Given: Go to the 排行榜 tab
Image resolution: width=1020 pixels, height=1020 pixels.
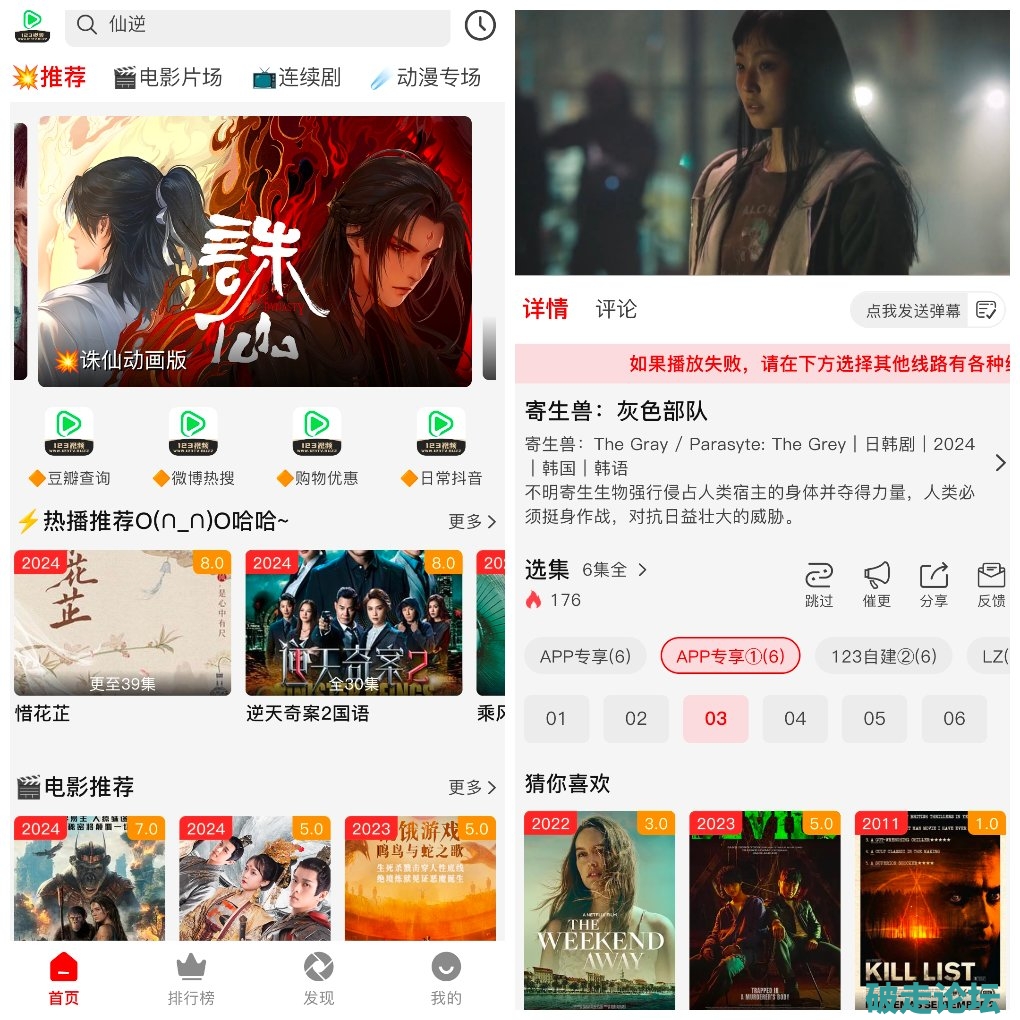Looking at the screenshot, I should 191,979.
